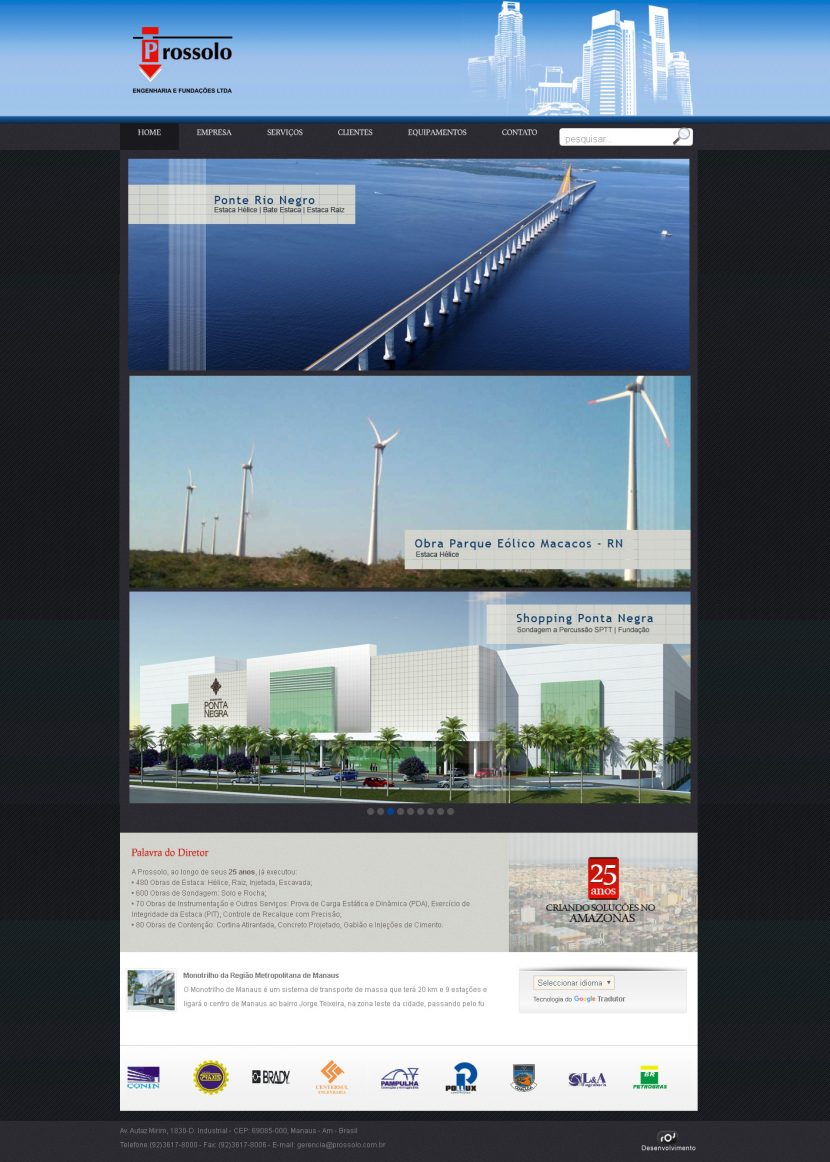The width and height of the screenshot is (830, 1162).
Task: Tap the Desenvolvimento footer link
Action: [668, 1141]
